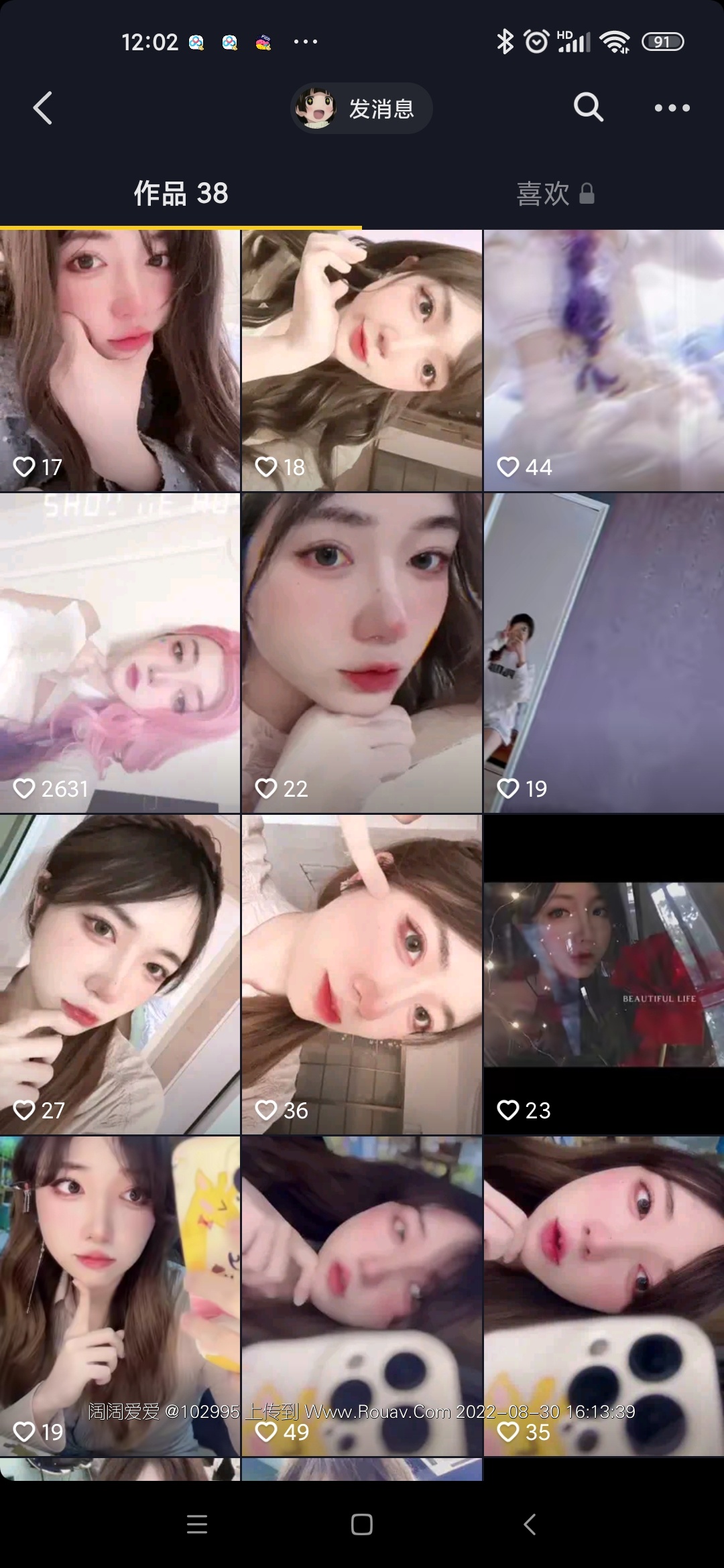Viewport: 724px width, 1568px height.
Task: Open the video with 44 likes
Action: click(x=603, y=361)
